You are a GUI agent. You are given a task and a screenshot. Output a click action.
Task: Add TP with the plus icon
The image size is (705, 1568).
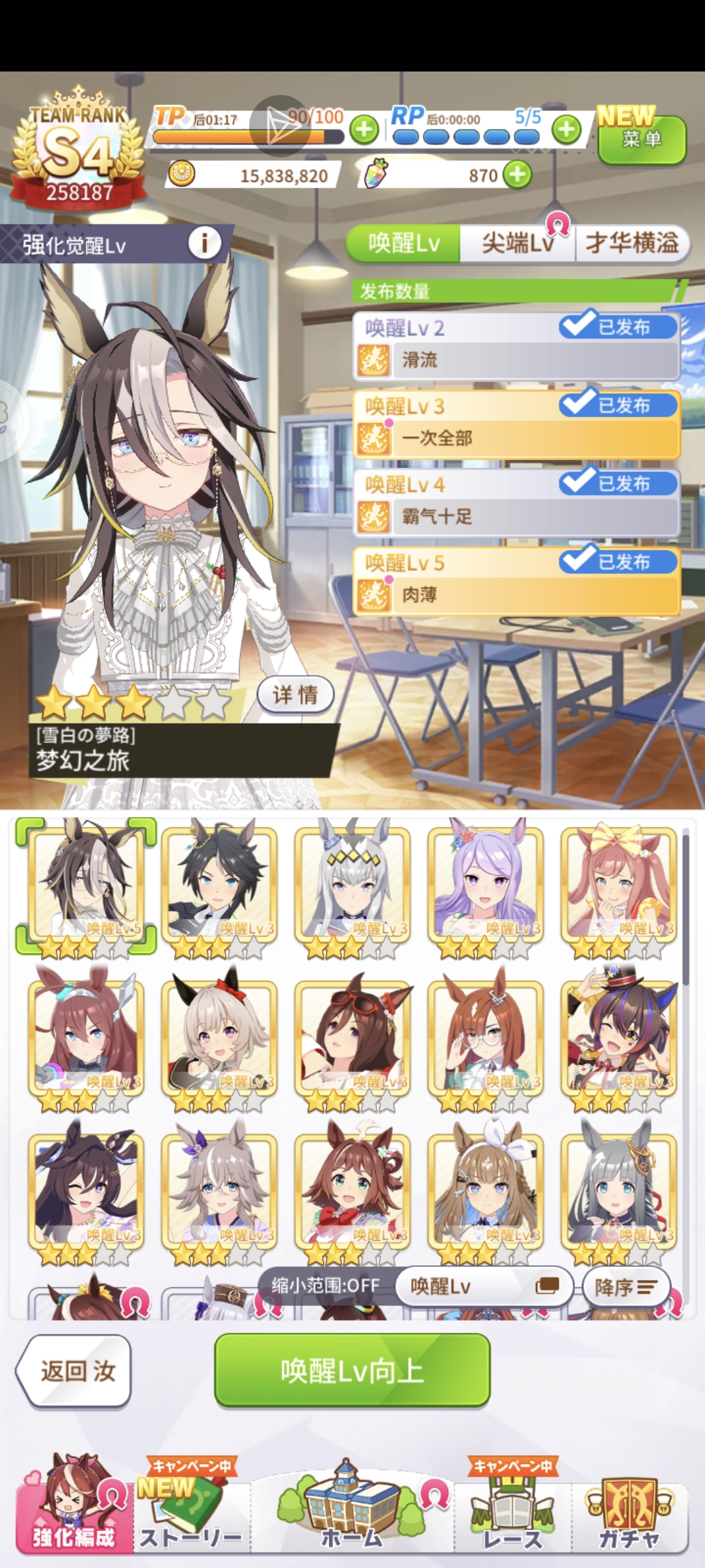point(364,129)
